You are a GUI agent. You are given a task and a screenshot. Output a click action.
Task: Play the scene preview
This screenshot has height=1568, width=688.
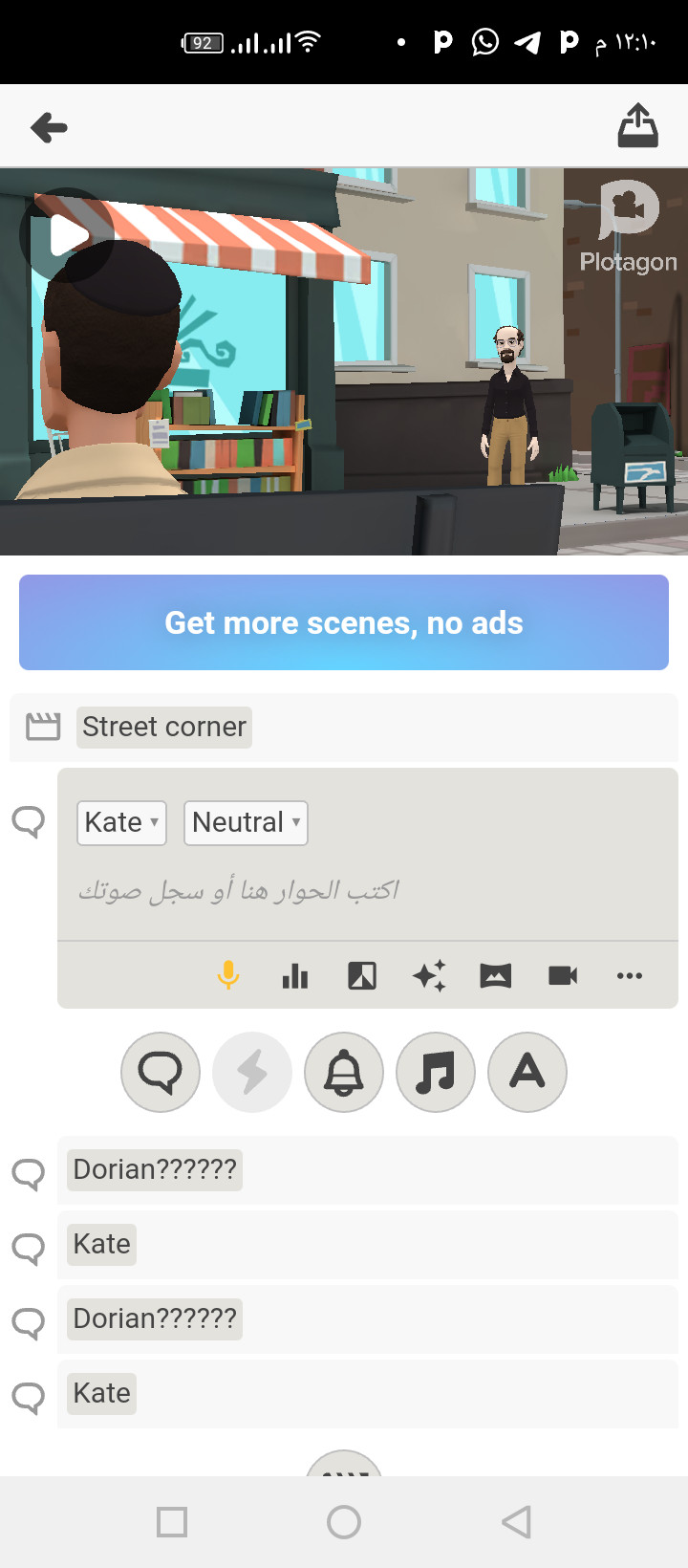(66, 234)
